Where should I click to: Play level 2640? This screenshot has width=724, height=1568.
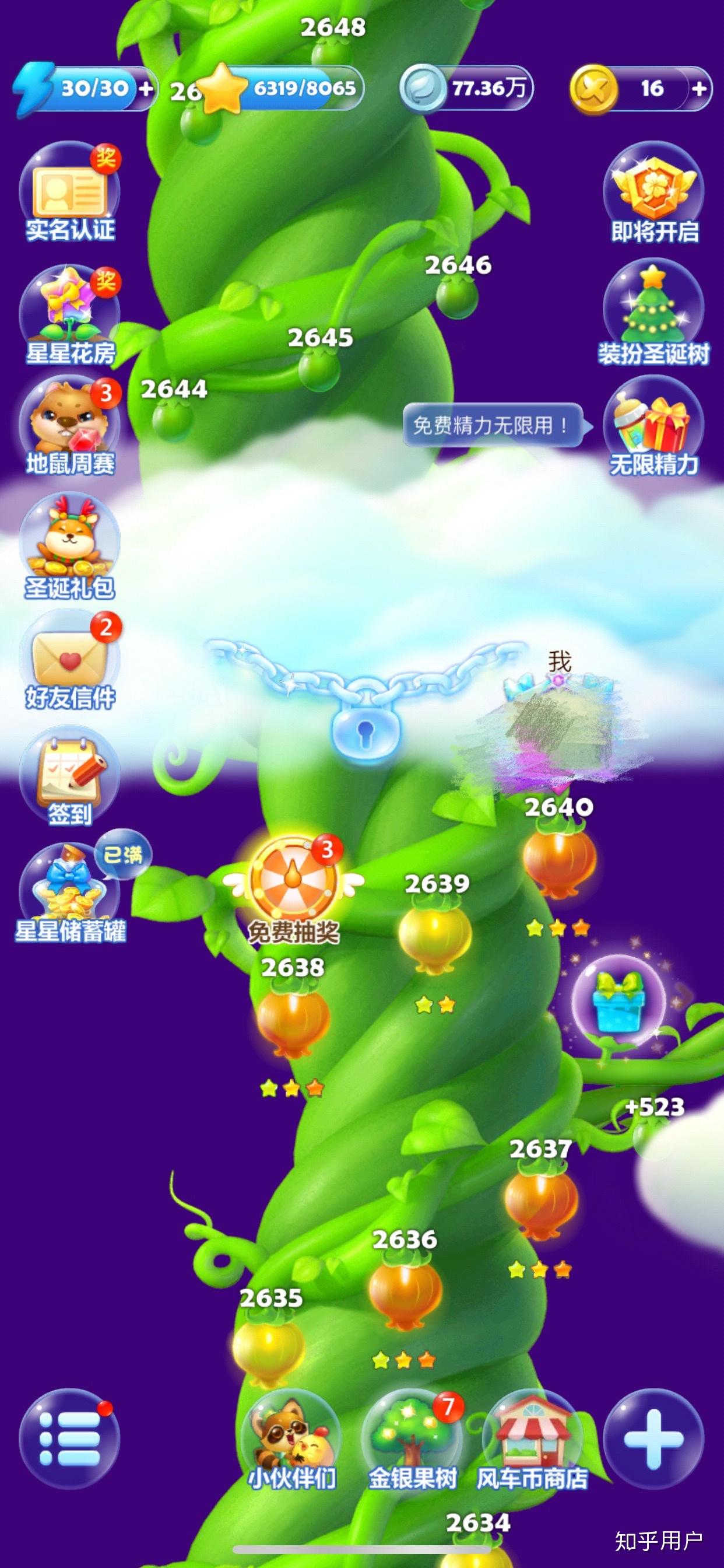pyautogui.click(x=559, y=858)
